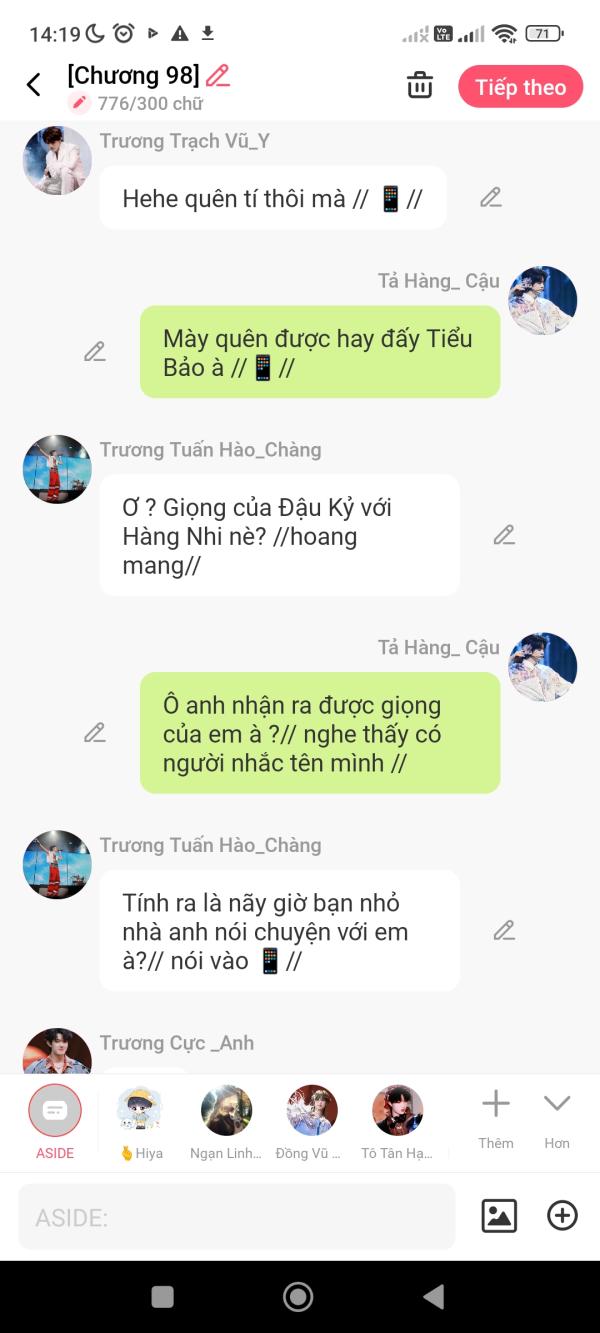Add a new character with Thêm
Screen dimensions: 600x1333
click(x=496, y=1120)
